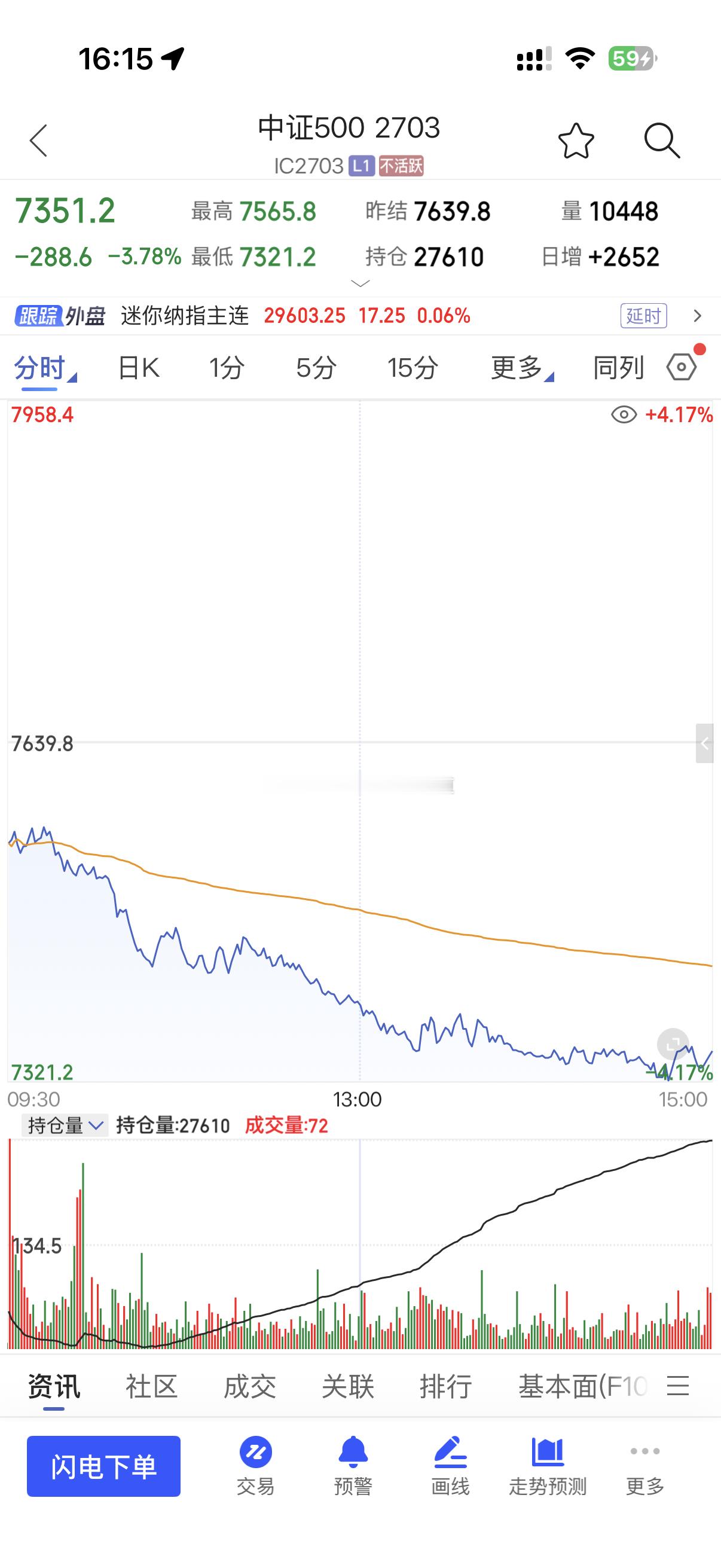The width and height of the screenshot is (721, 1568).
Task: Expand the quote details chevron
Action: [x=360, y=283]
